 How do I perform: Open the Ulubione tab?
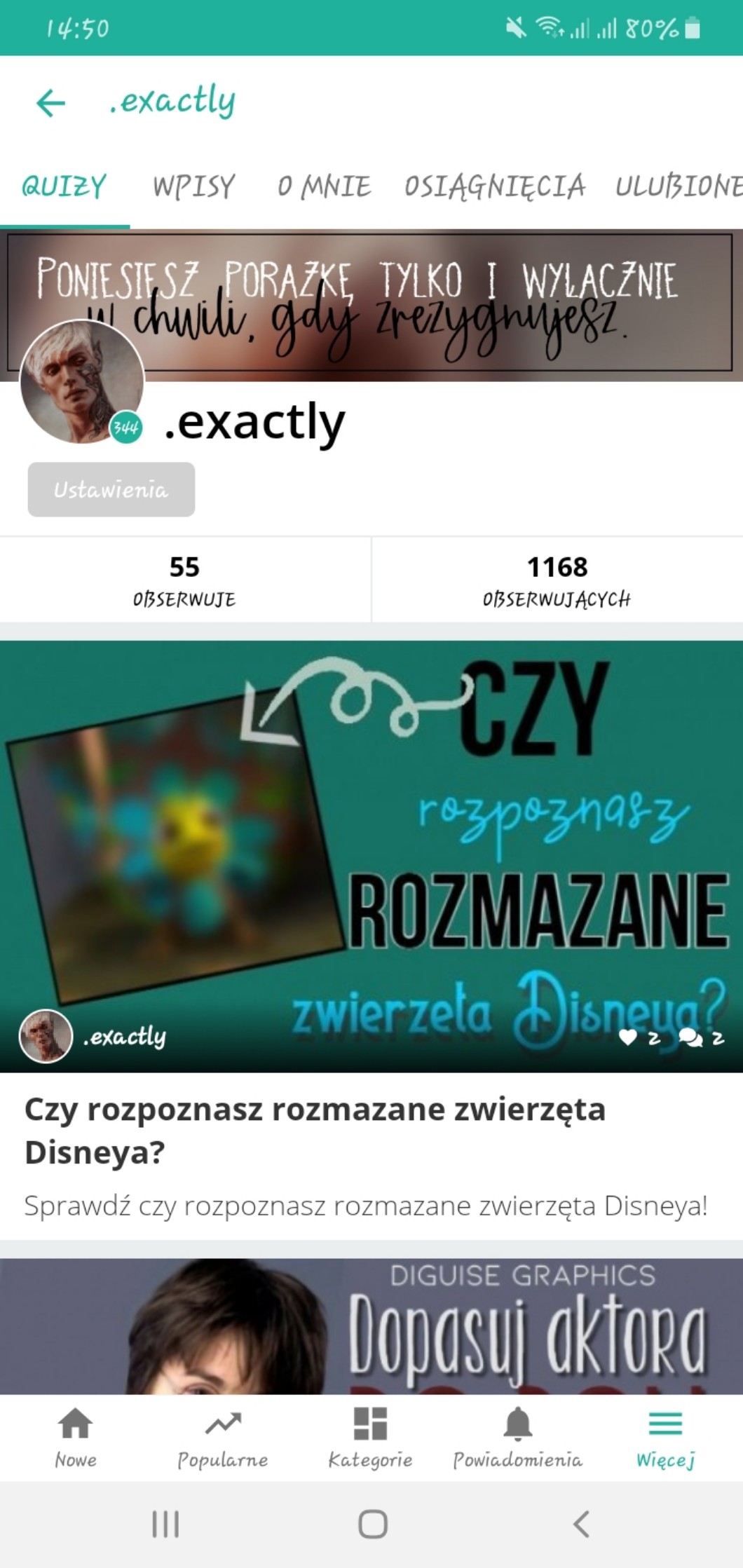(677, 186)
